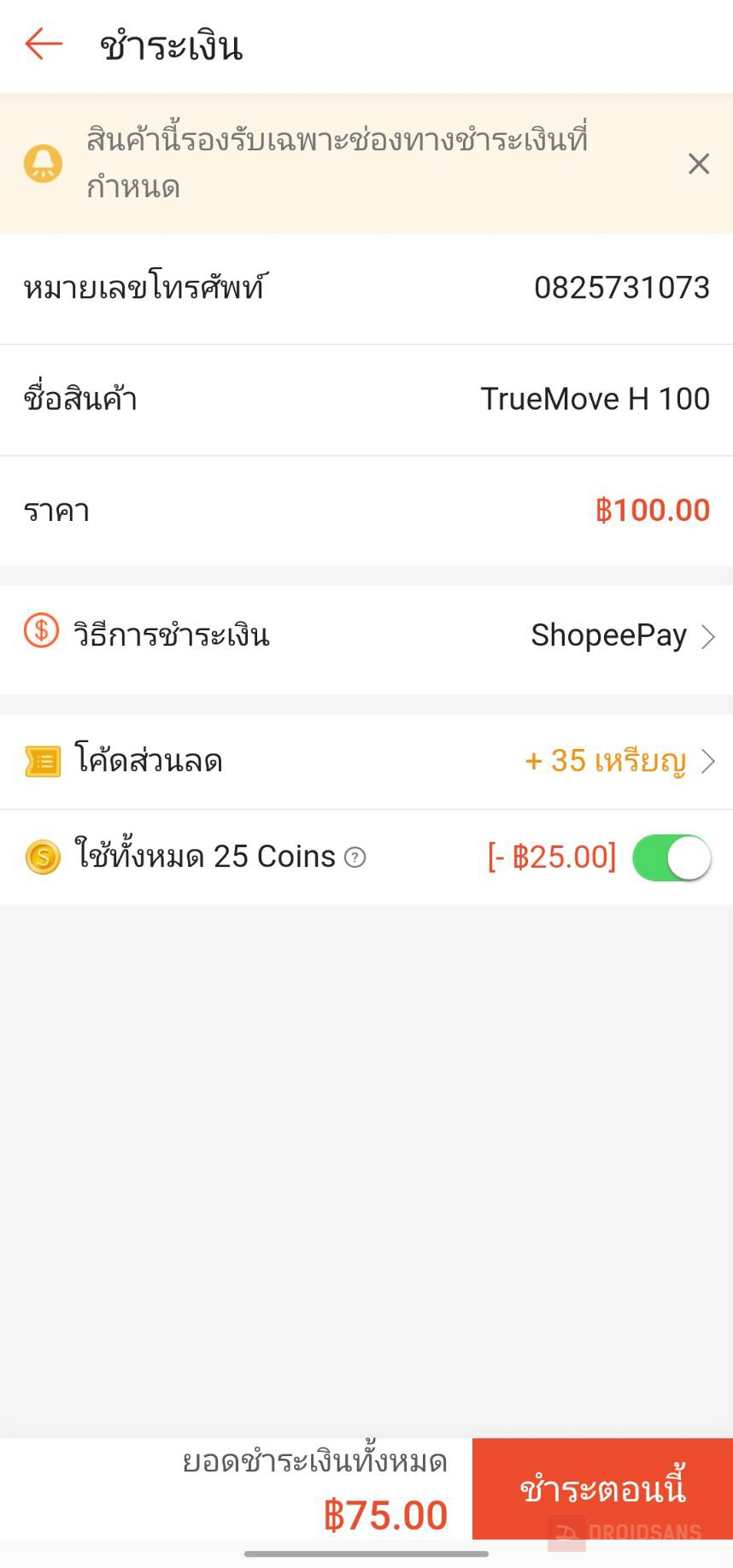Dismiss the payment channel notice banner
This screenshot has height=1568, width=733.
(699, 164)
